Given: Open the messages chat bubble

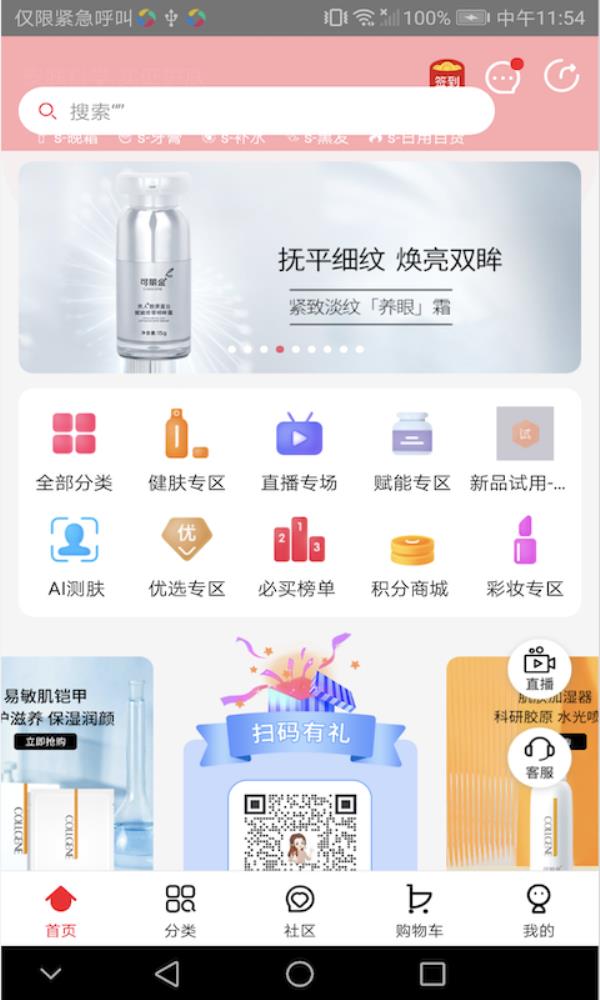Looking at the screenshot, I should (503, 77).
